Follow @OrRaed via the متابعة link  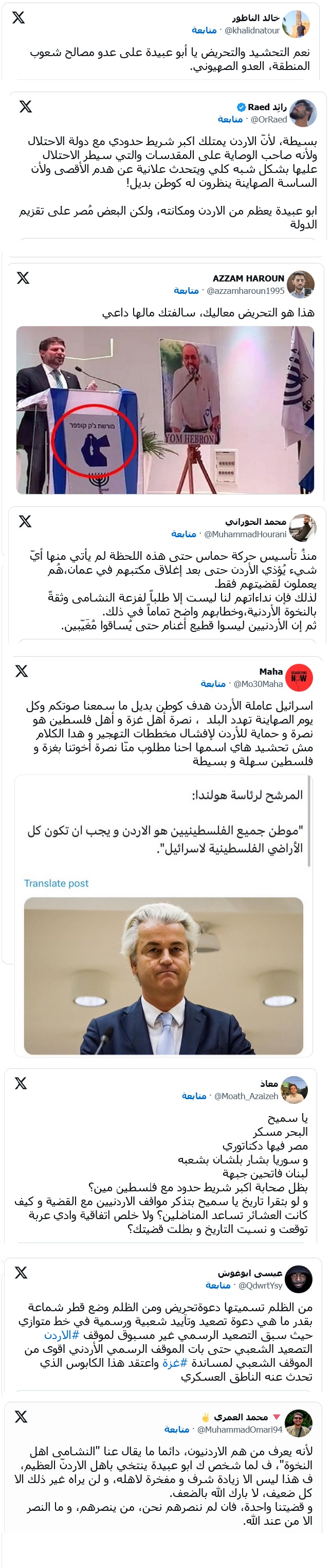tap(230, 119)
